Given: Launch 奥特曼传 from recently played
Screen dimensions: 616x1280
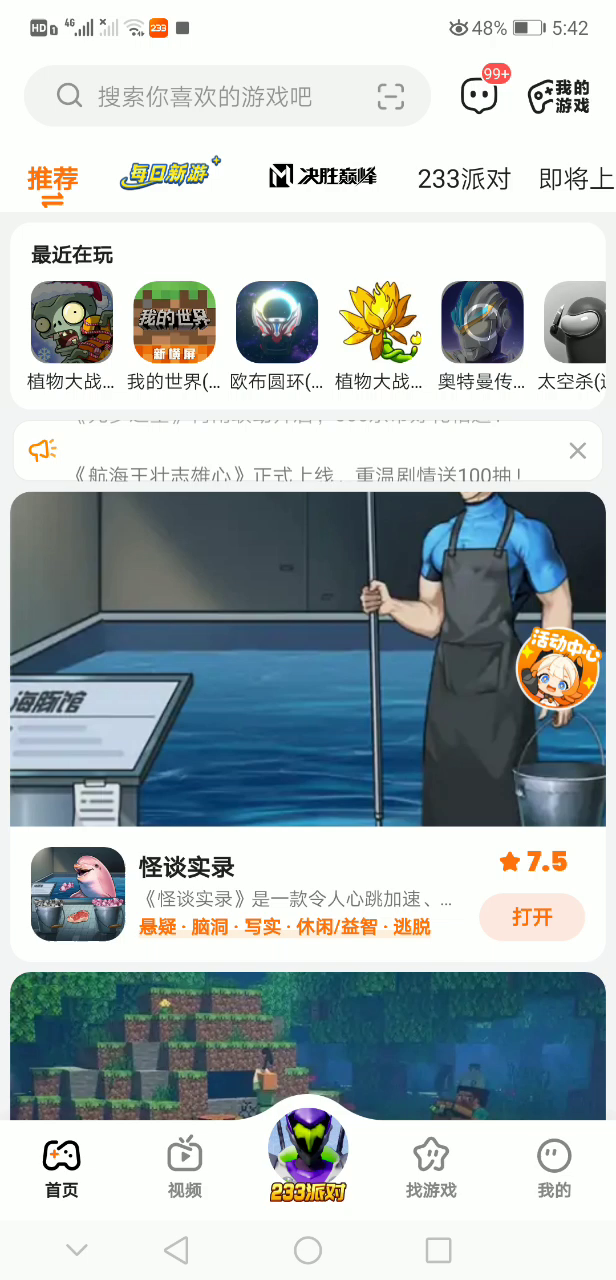Looking at the screenshot, I should click(x=482, y=322).
